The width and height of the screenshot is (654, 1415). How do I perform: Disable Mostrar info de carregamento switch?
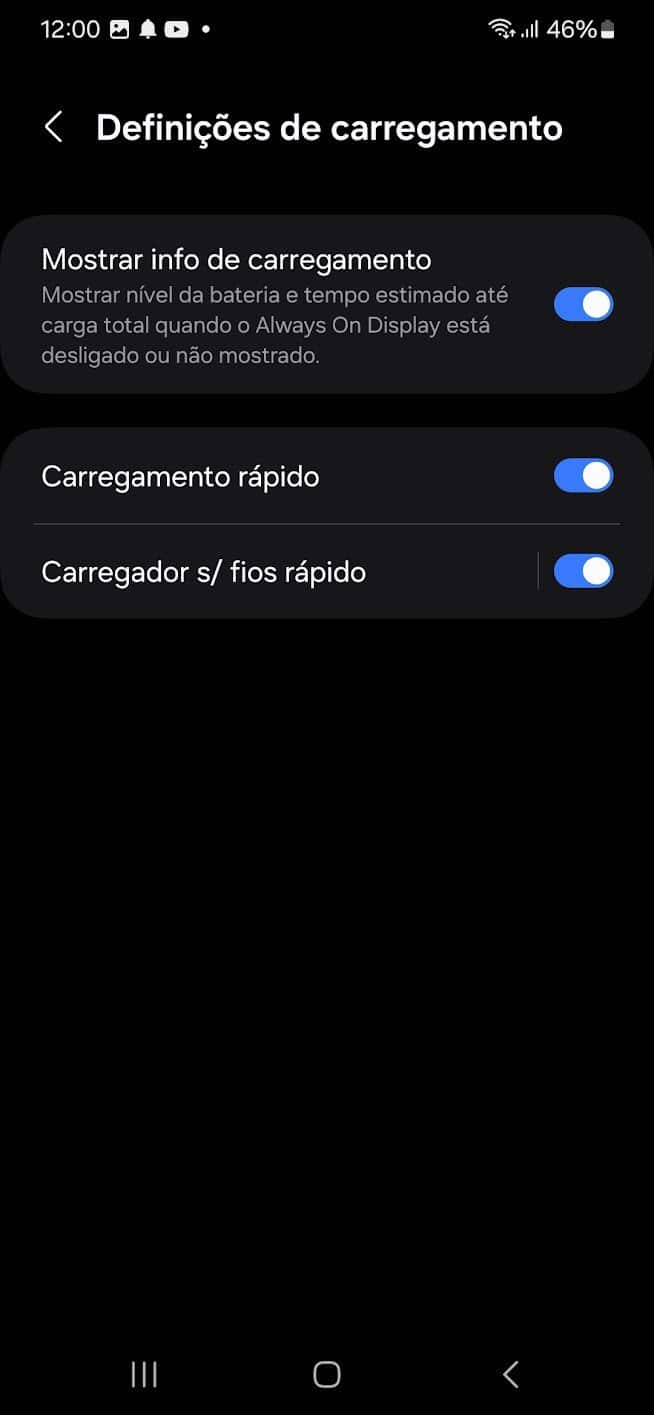(x=583, y=304)
